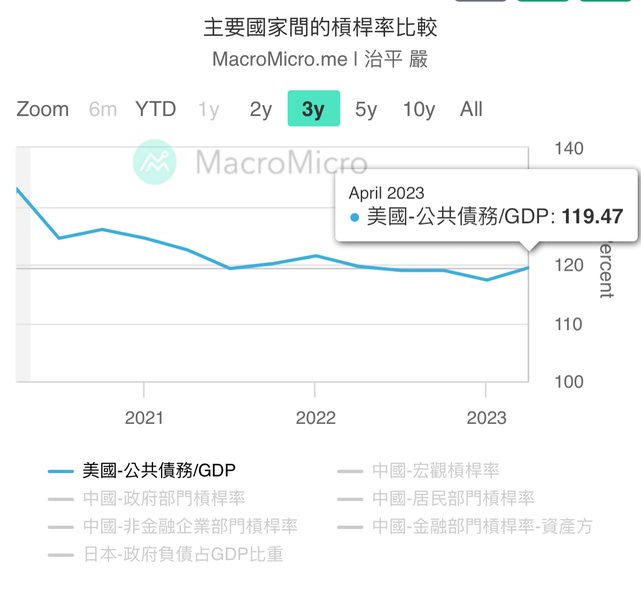Show the 10y range
This screenshot has width=641, height=605.
(419, 109)
